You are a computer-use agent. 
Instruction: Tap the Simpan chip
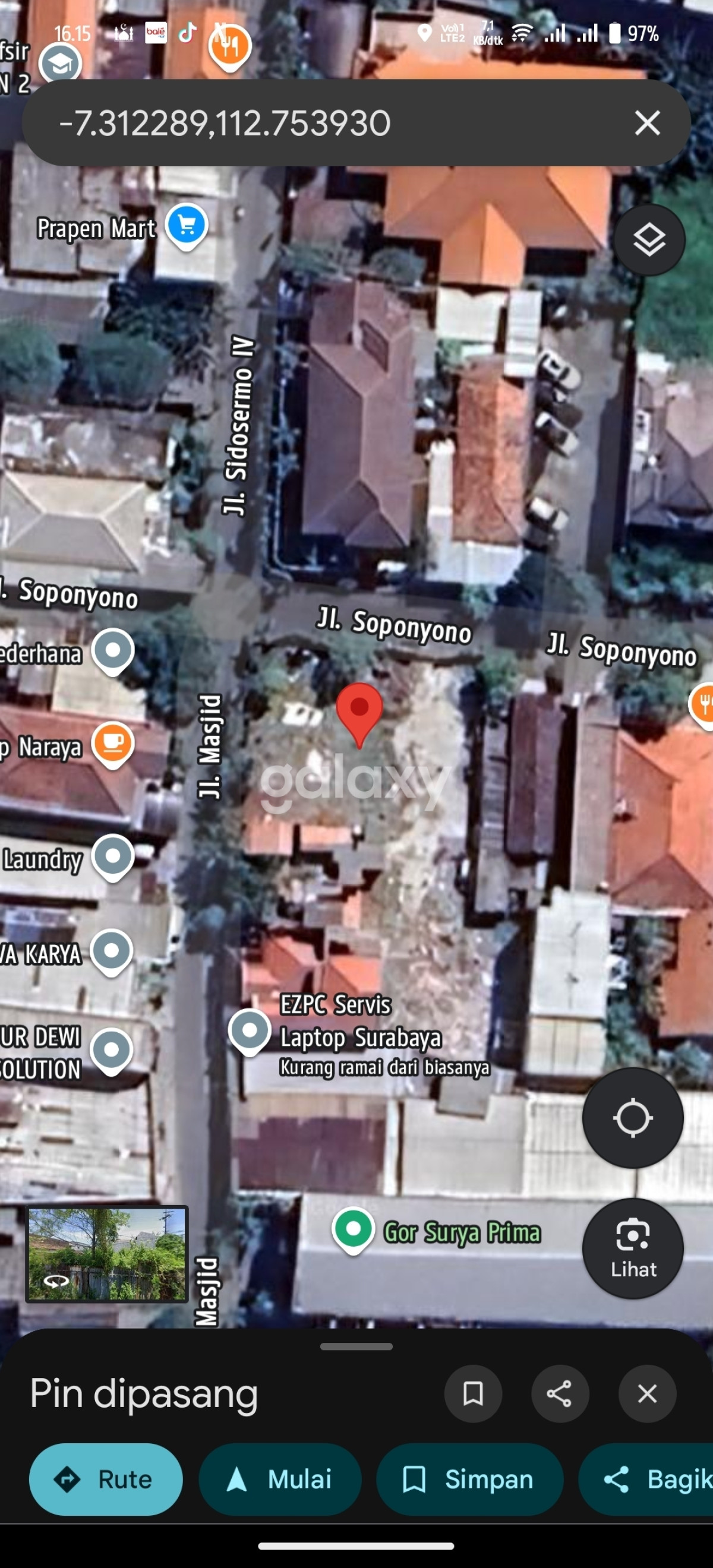469,1479
